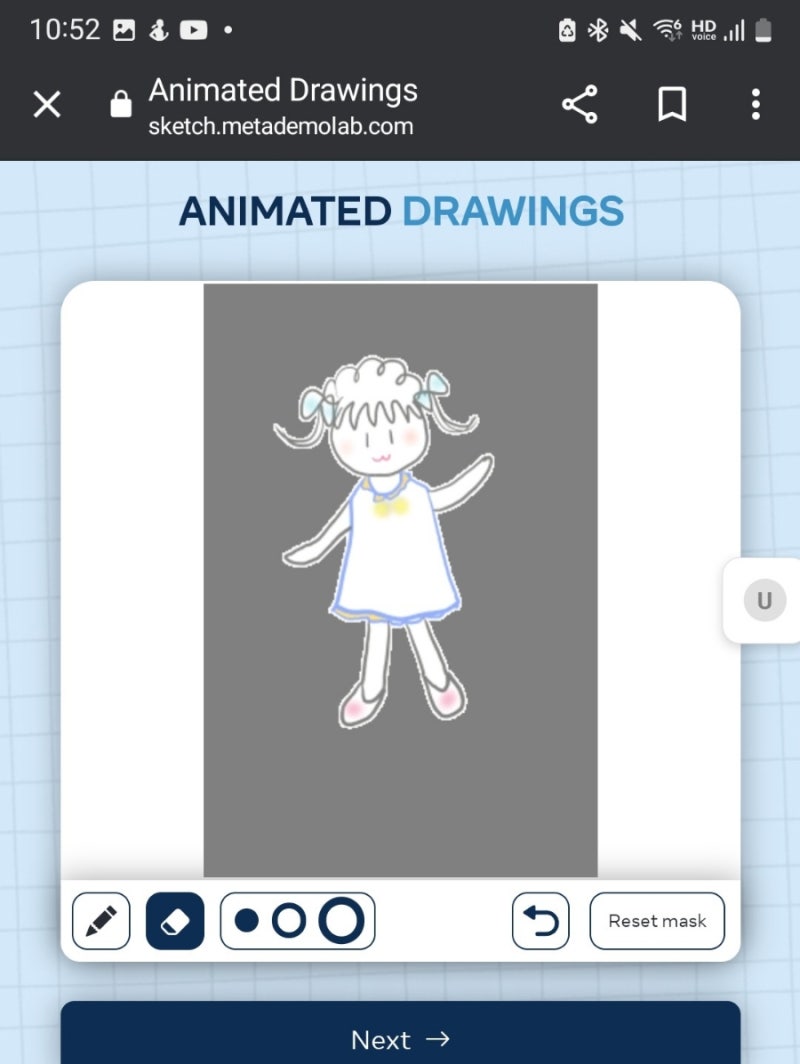The height and width of the screenshot is (1064, 800).
Task: Tap the undo arrow to revert mask edit
Action: [x=540, y=920]
